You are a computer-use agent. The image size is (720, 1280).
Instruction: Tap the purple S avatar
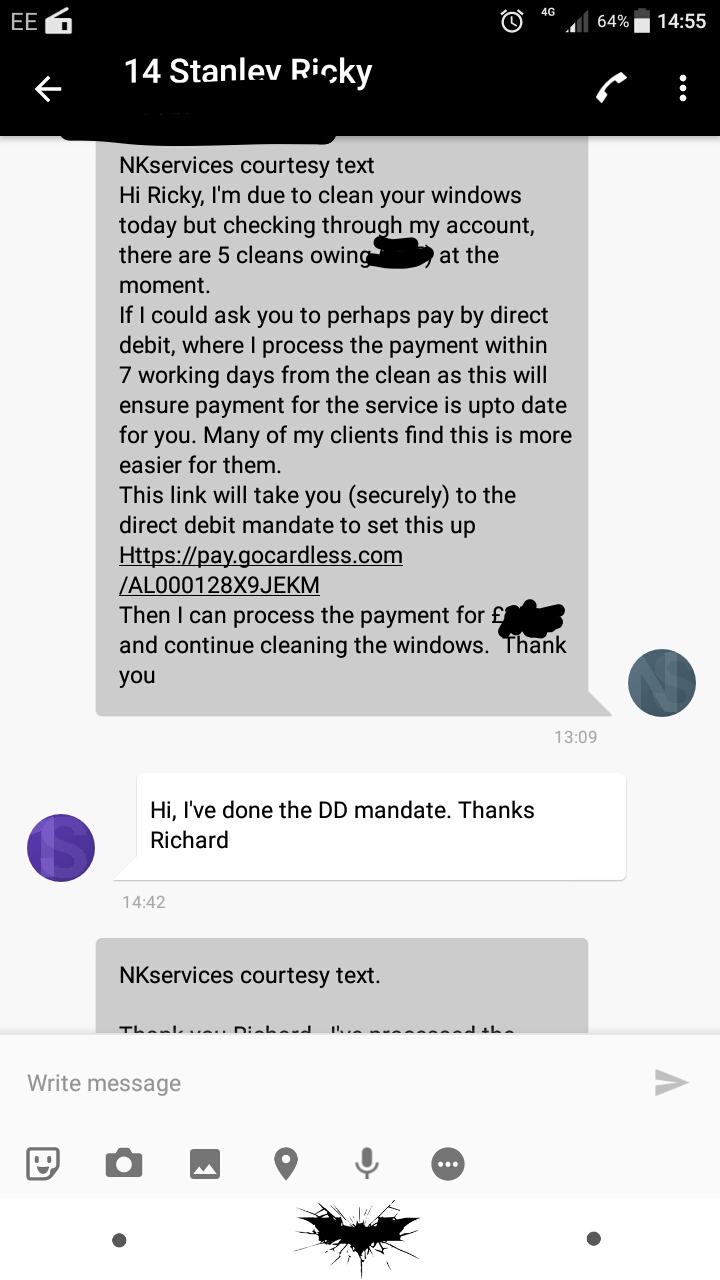pos(61,847)
